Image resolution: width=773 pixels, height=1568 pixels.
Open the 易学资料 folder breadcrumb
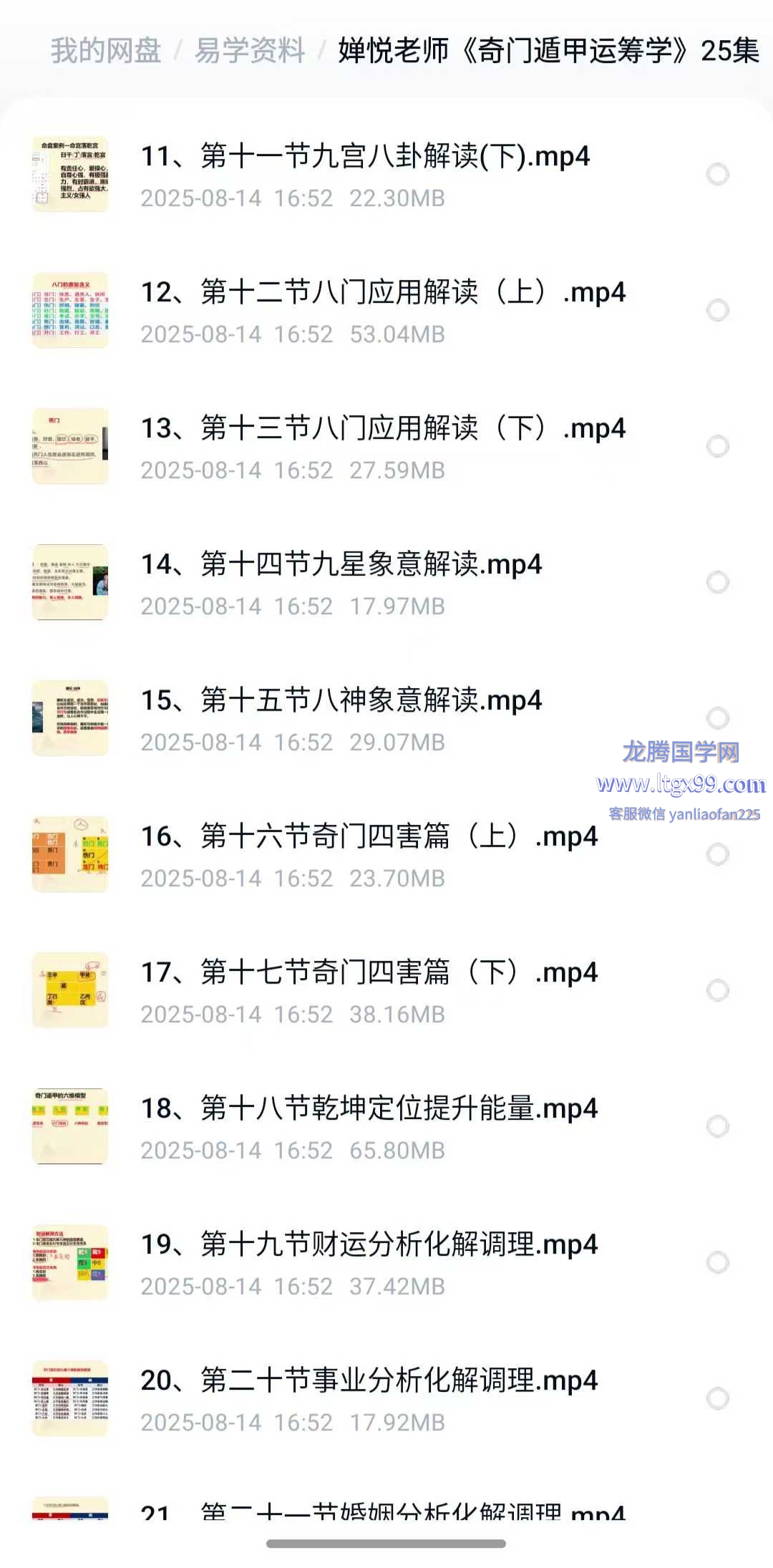(250, 51)
